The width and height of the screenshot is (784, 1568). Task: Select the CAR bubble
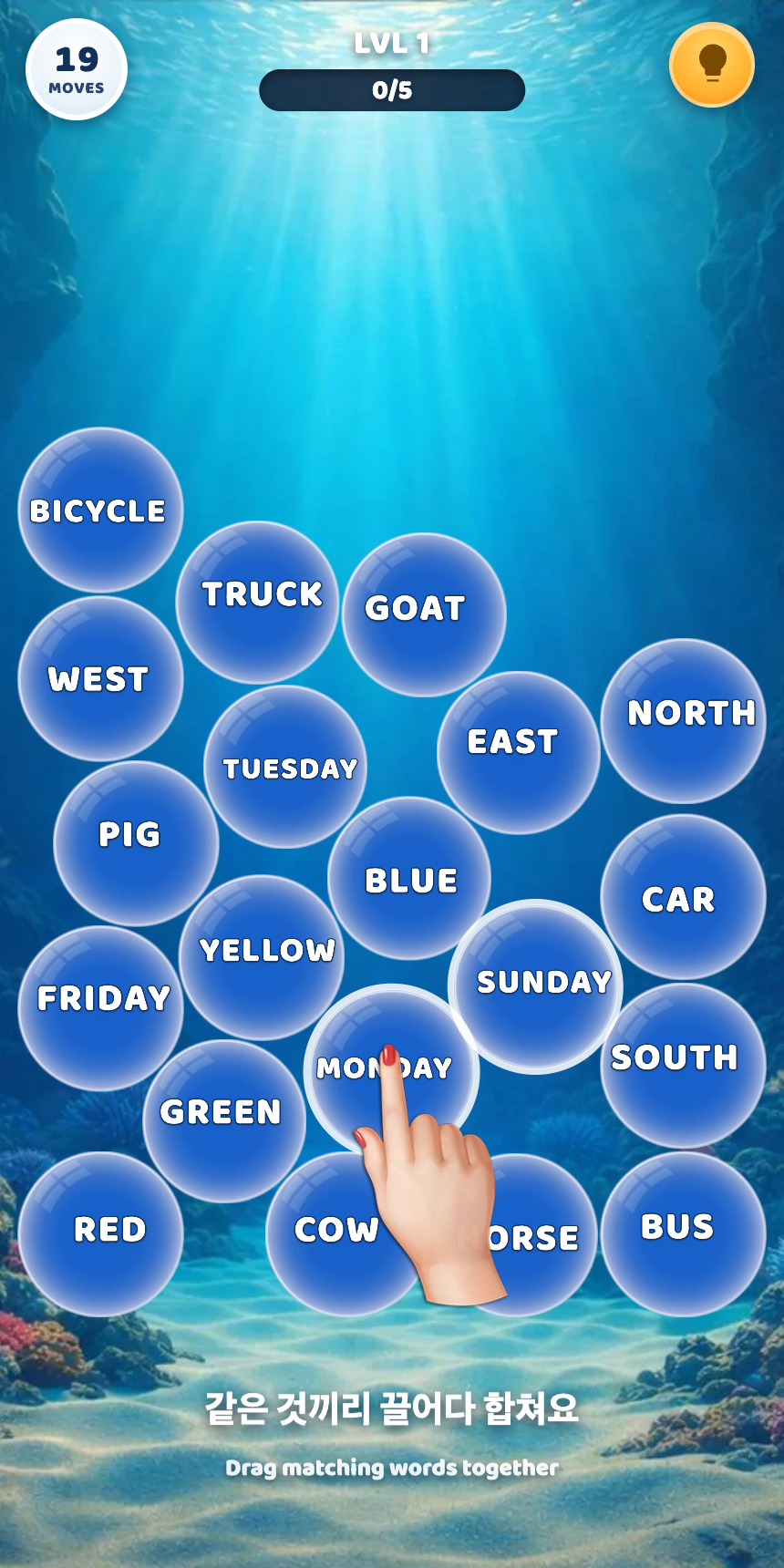coord(683,897)
